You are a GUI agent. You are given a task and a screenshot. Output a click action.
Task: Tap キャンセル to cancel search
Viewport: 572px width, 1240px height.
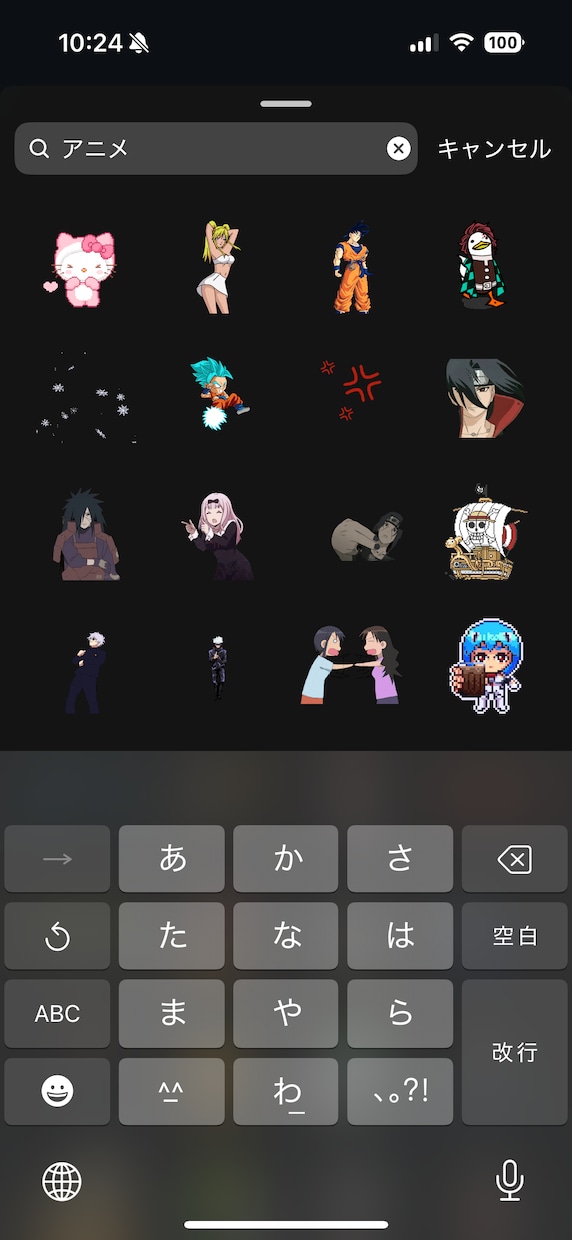click(494, 149)
